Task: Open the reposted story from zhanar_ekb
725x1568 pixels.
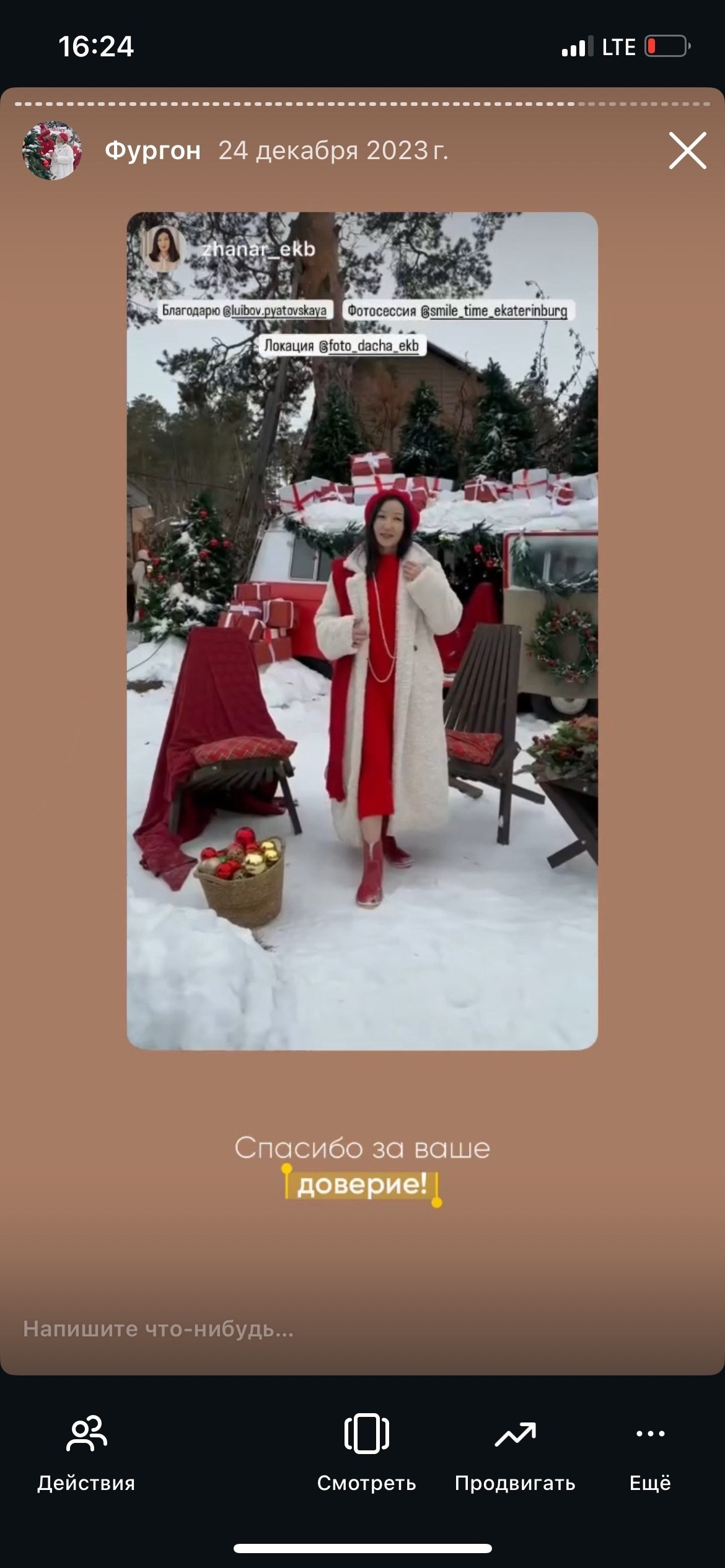Action: (x=362, y=630)
